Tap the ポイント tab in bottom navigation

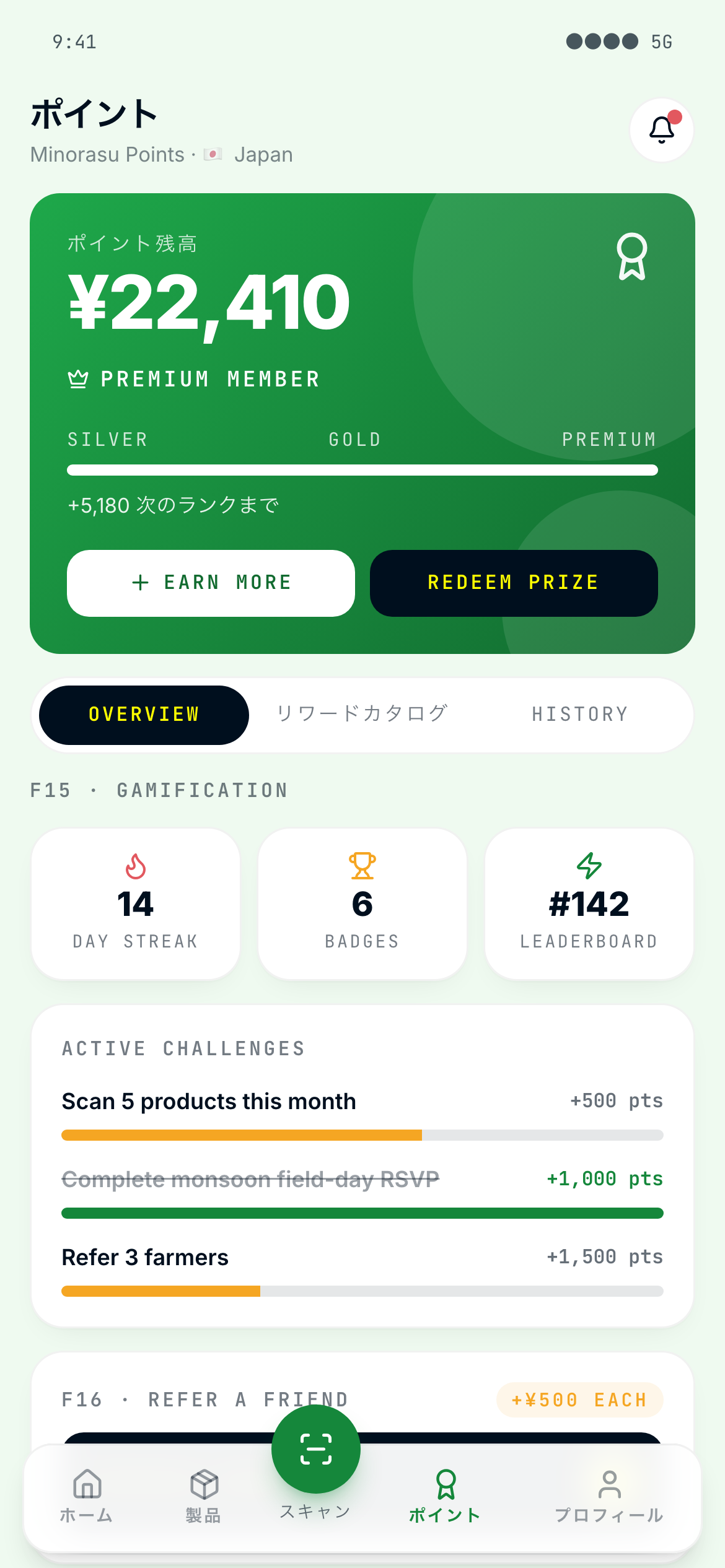click(446, 1496)
